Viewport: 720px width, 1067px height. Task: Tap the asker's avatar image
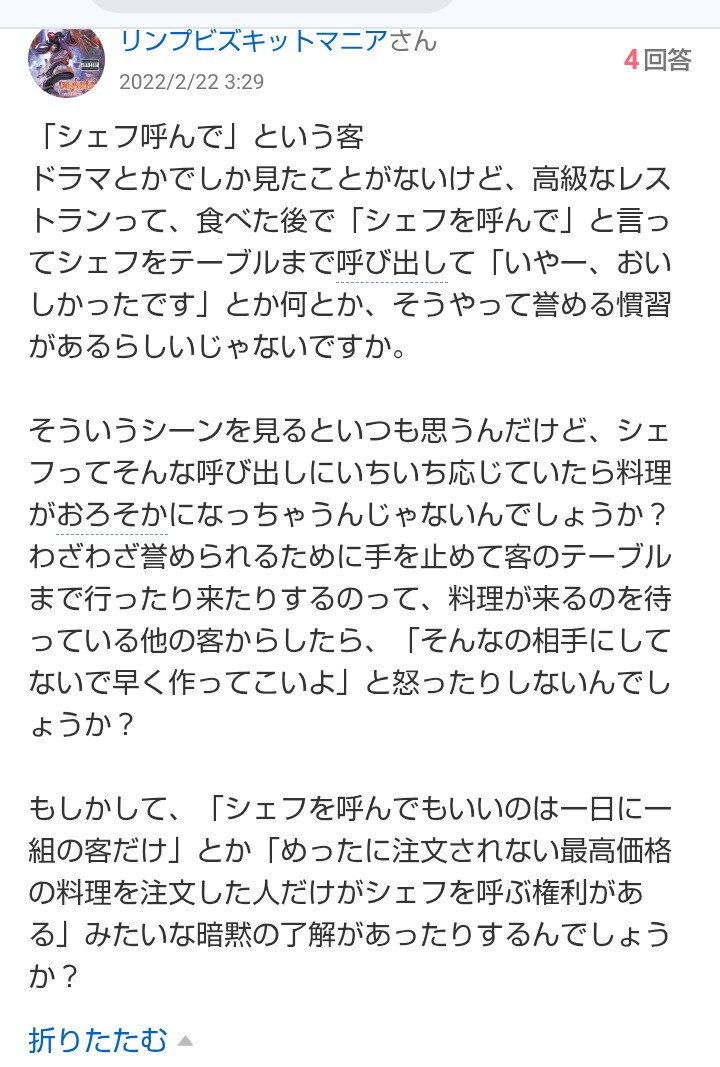66,58
